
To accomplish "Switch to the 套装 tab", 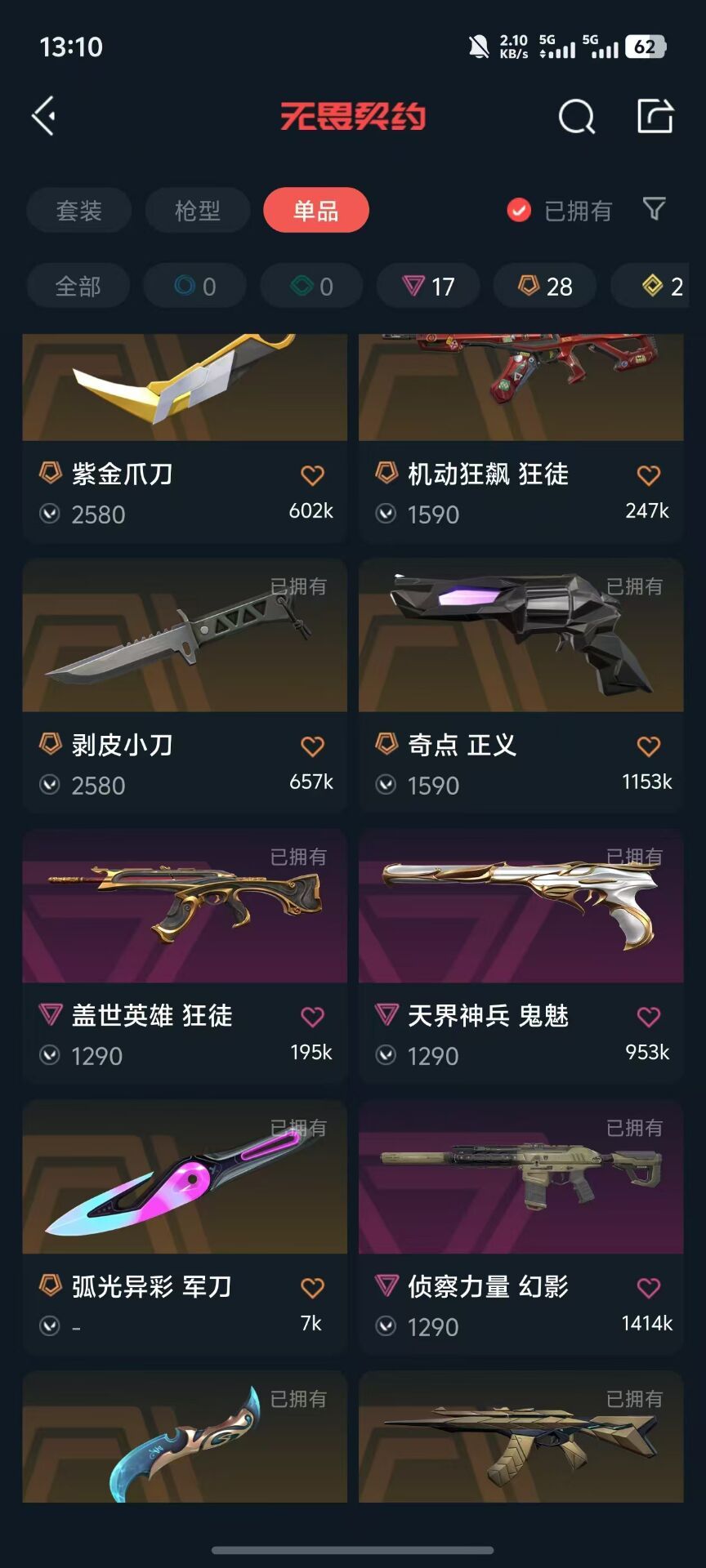I will pyautogui.click(x=78, y=211).
